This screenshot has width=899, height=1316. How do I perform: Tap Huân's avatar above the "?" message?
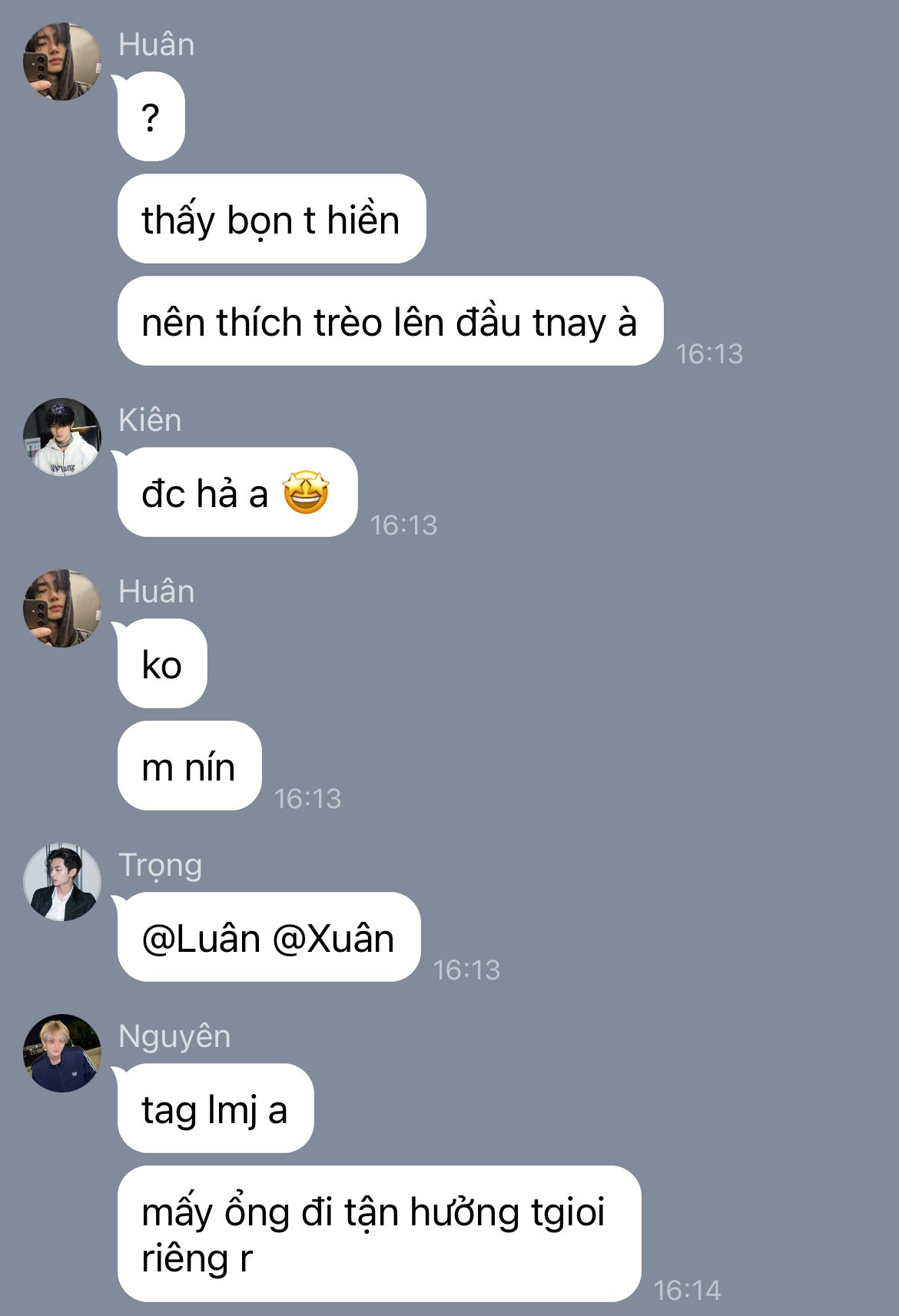click(x=62, y=61)
